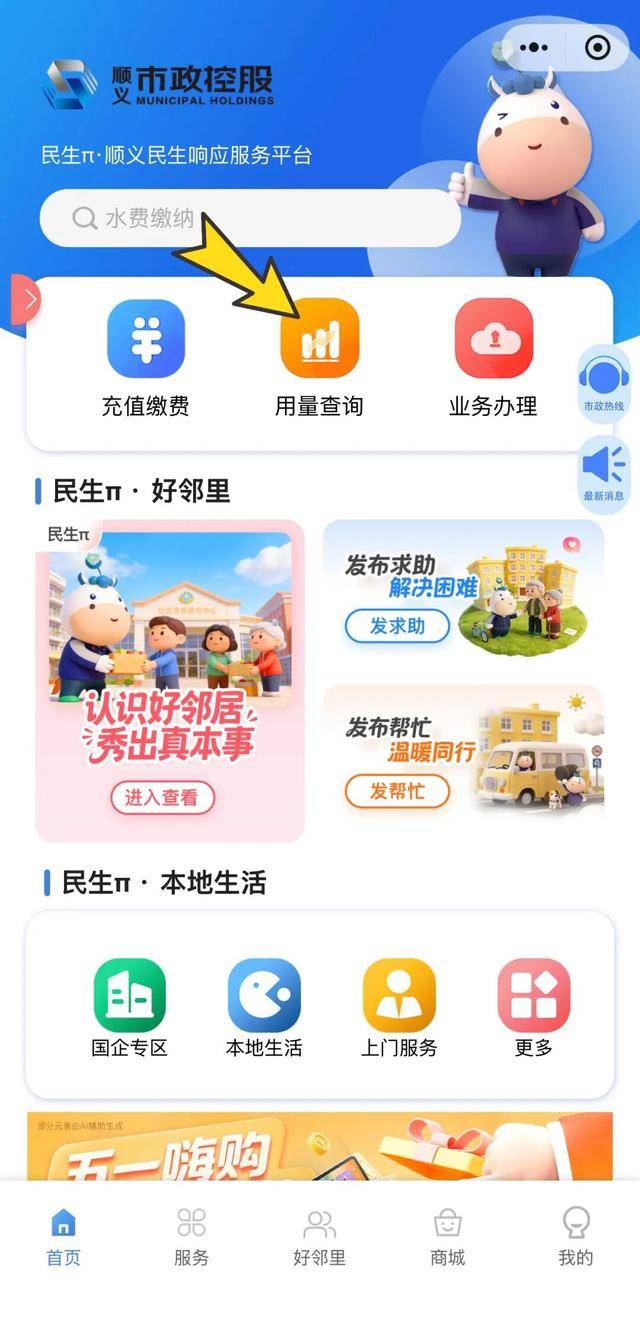Screen dimensions: 640x1321
Task: Close the mini program with the circle button
Action: click(x=597, y=47)
